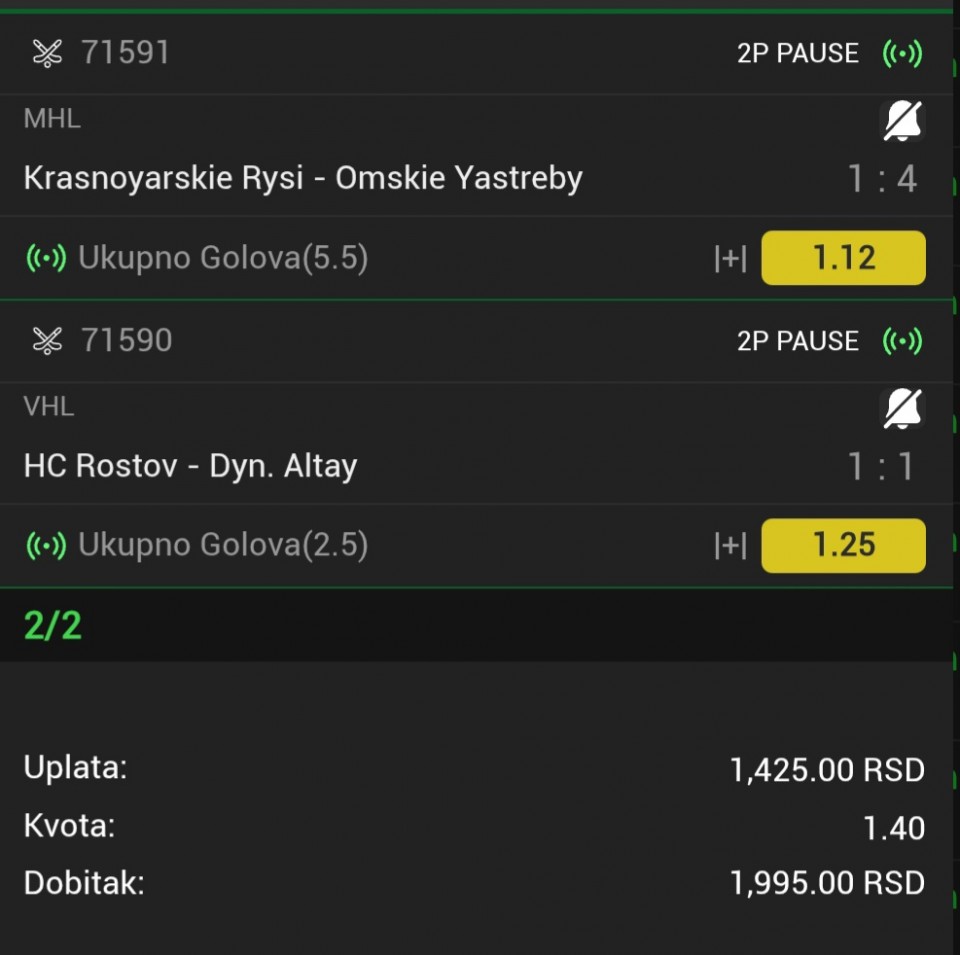Toggle the notification bell for Krasnoyarskie Rysi match
The image size is (960, 955).
[902, 121]
